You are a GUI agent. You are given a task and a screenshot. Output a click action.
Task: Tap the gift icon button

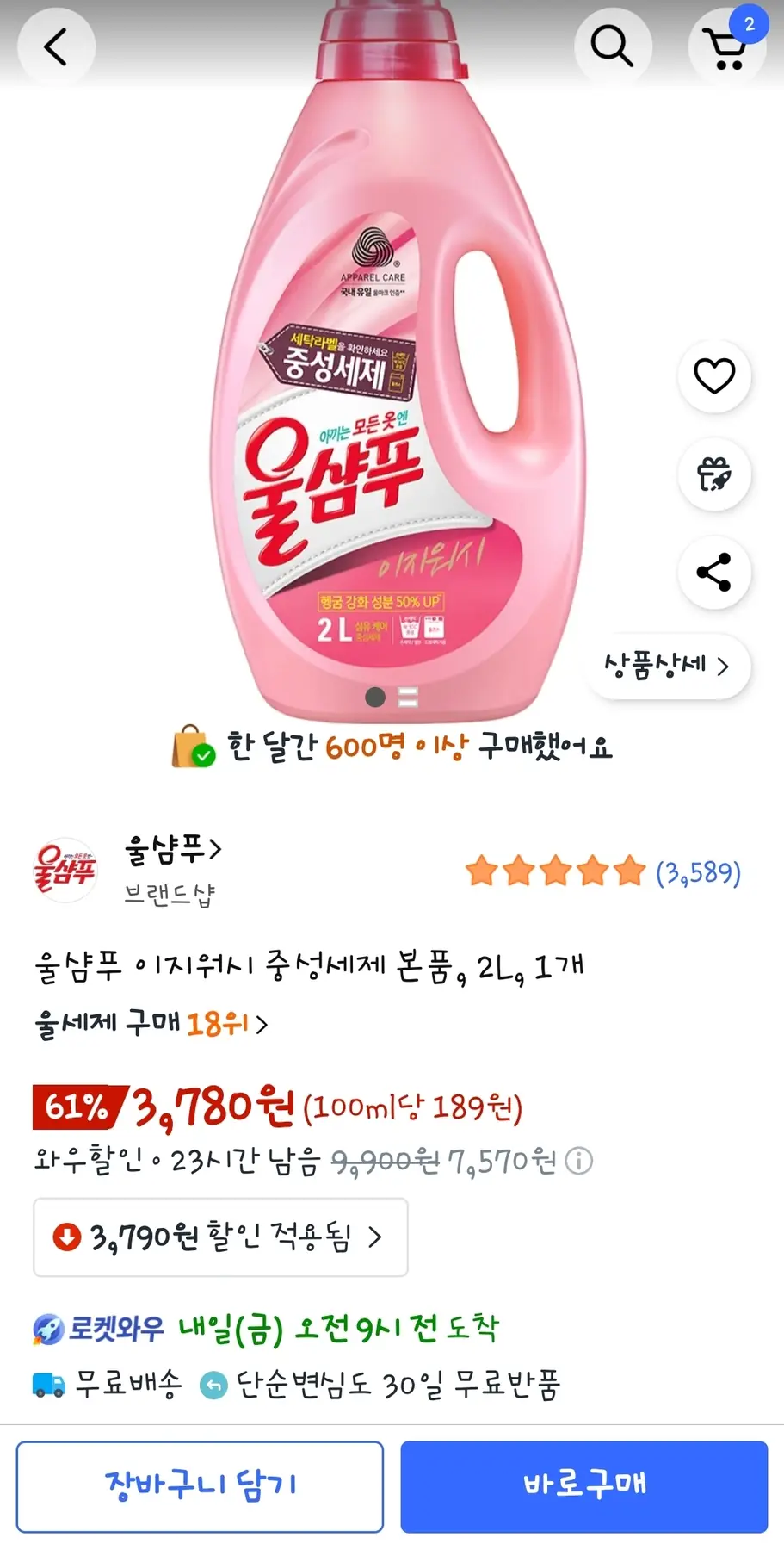click(x=714, y=474)
